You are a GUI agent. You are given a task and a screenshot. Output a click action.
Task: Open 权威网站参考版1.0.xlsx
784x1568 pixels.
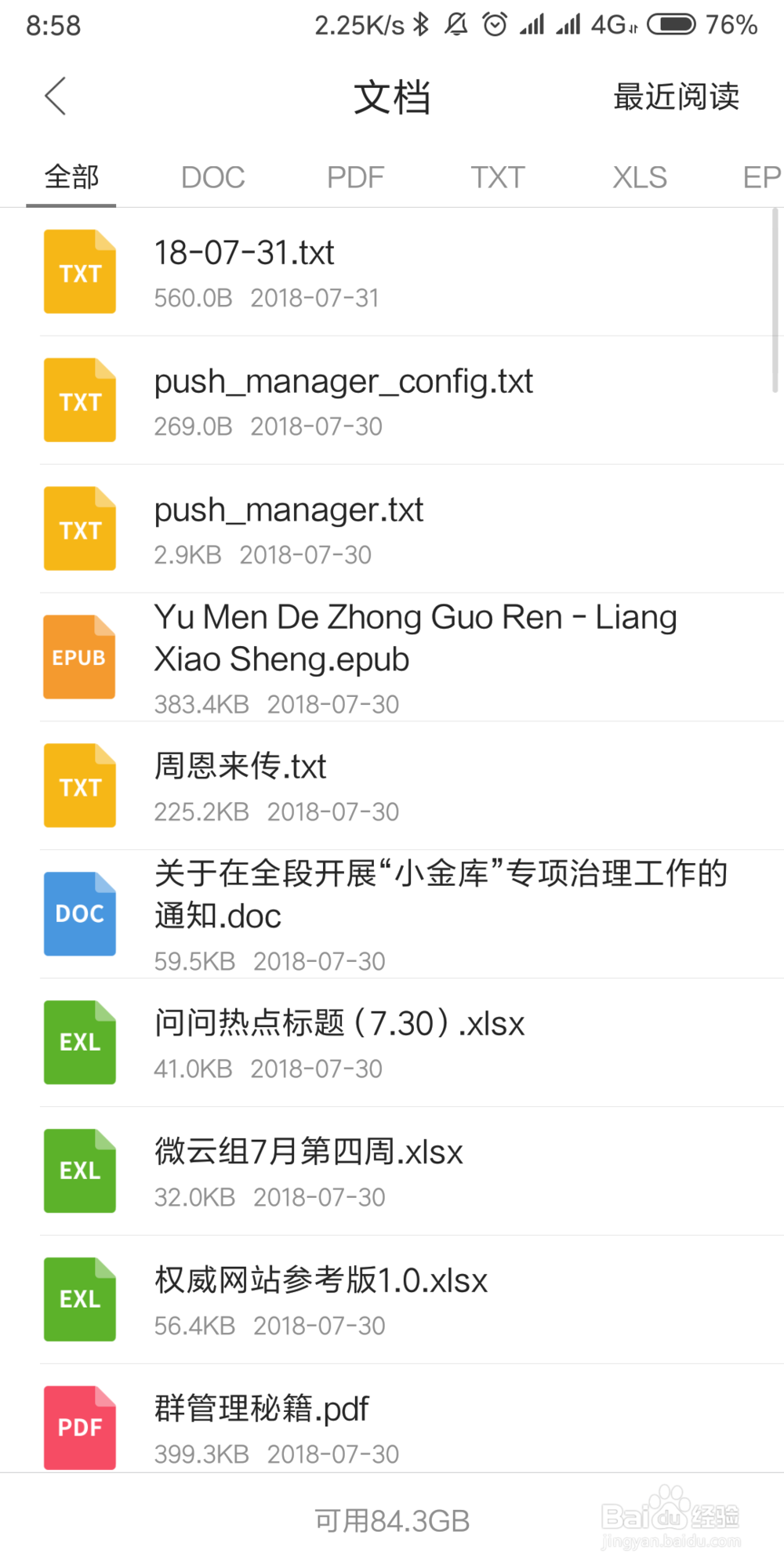click(x=392, y=1300)
